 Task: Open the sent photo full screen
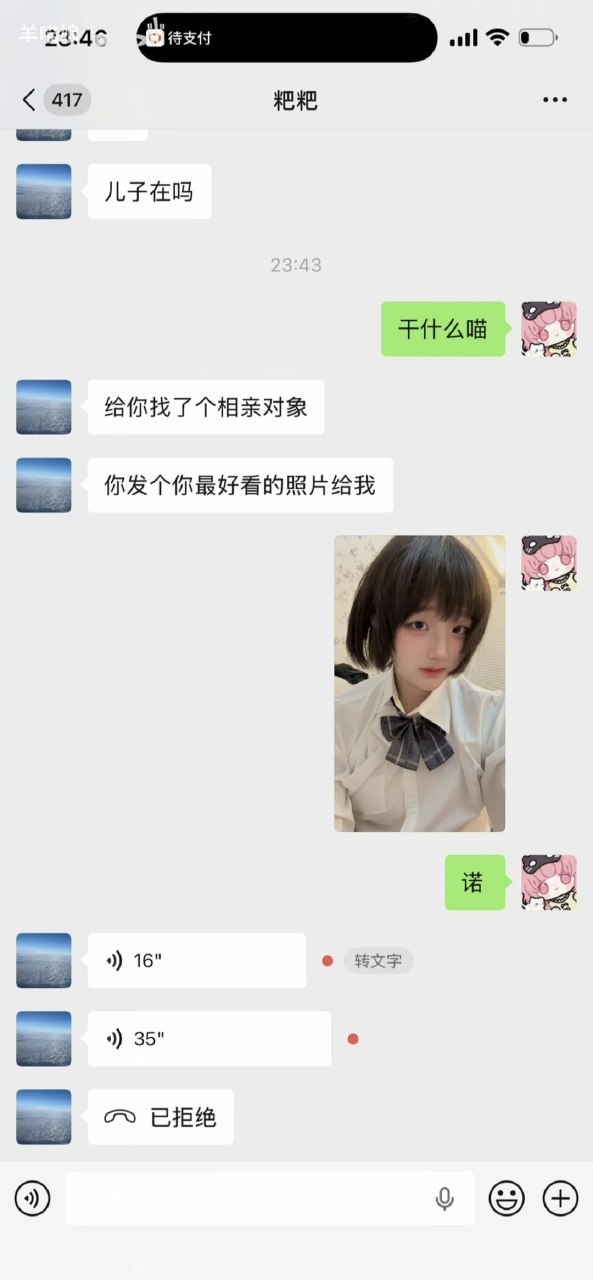coord(419,684)
